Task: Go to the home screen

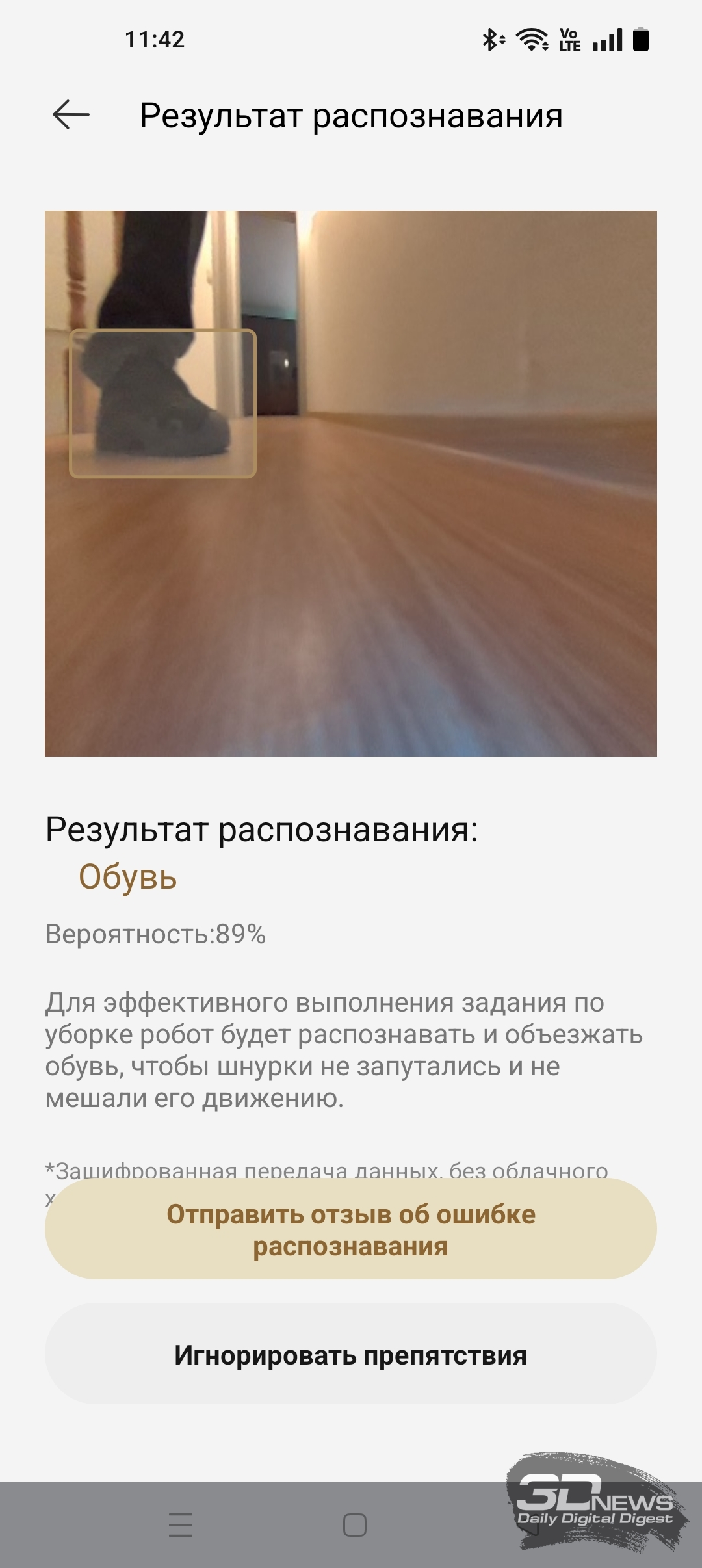Action: [354, 1524]
